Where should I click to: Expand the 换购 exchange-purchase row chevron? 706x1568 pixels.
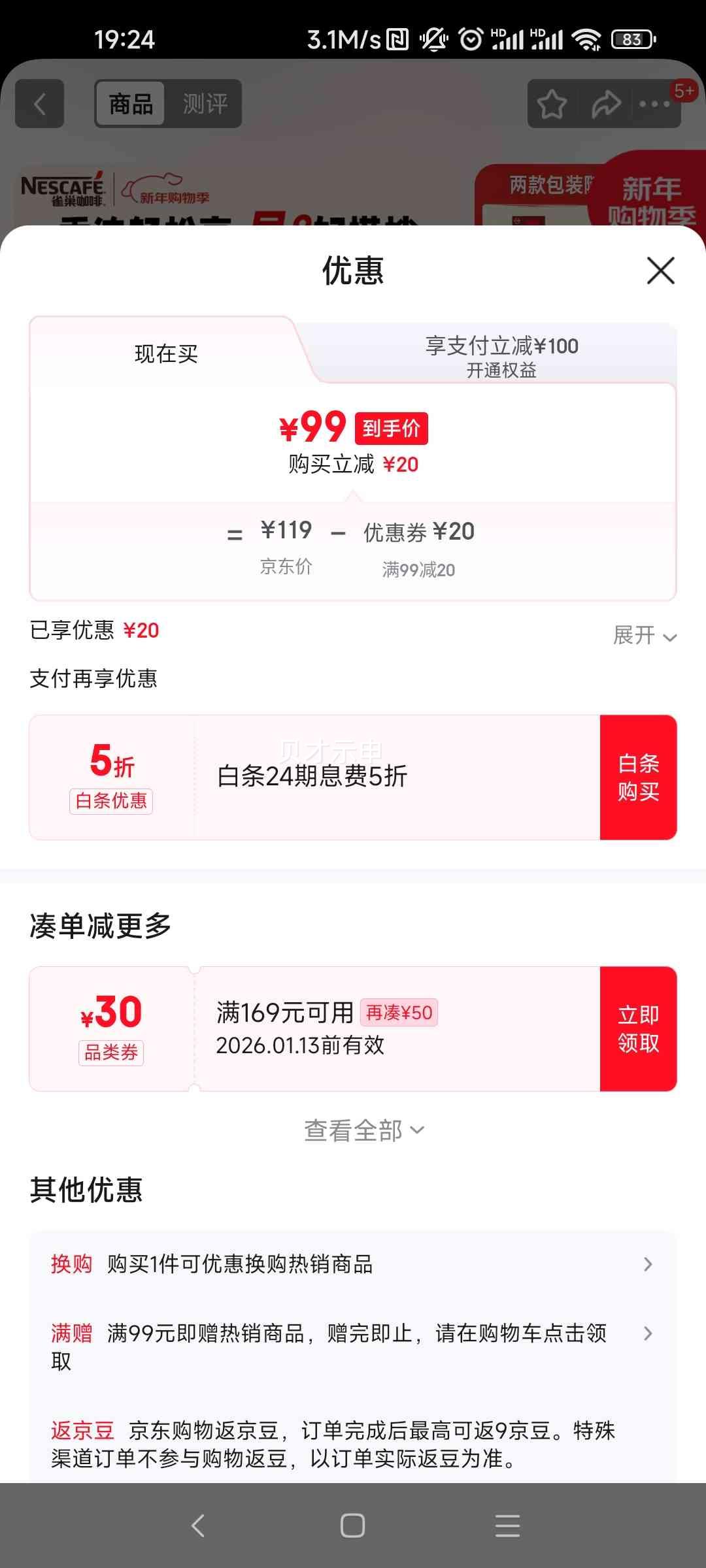pyautogui.click(x=647, y=1264)
